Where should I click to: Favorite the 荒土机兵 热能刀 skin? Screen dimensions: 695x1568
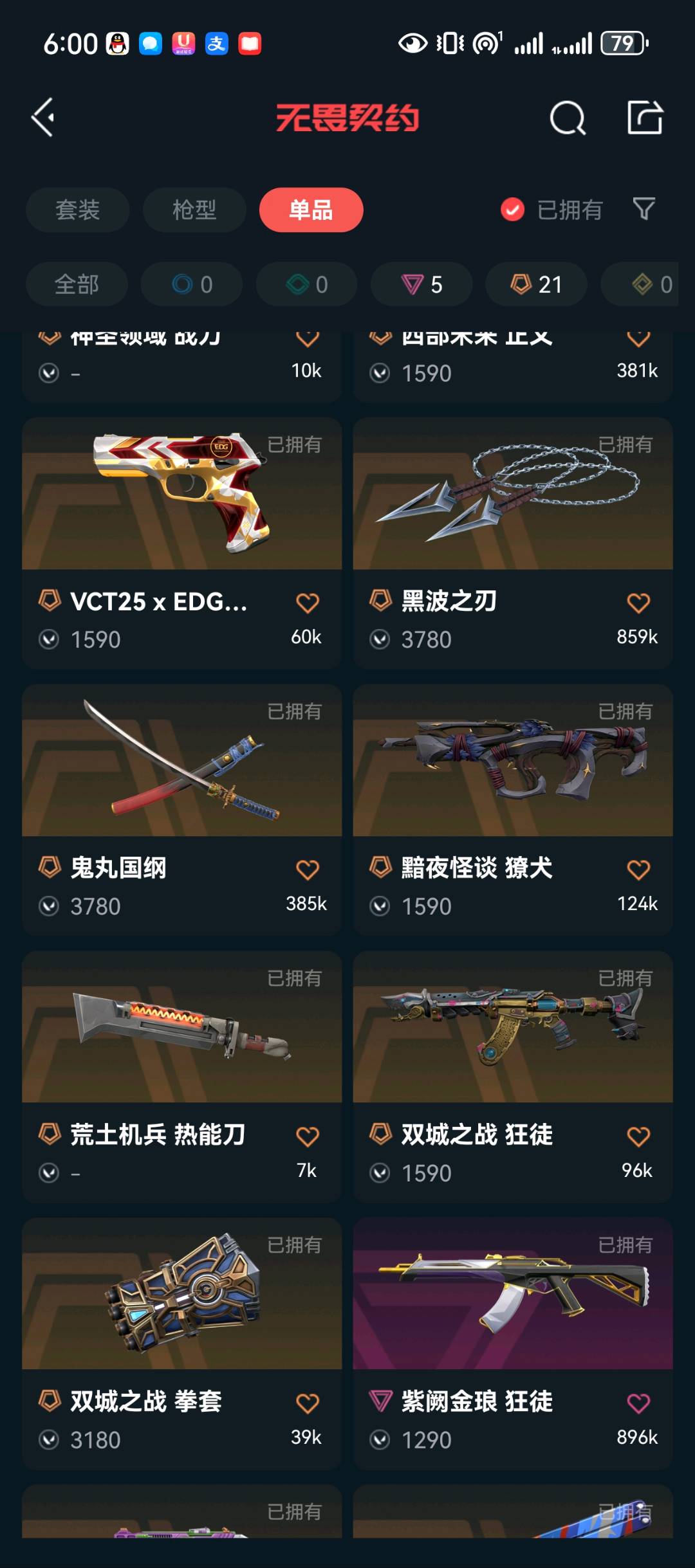(x=307, y=1136)
